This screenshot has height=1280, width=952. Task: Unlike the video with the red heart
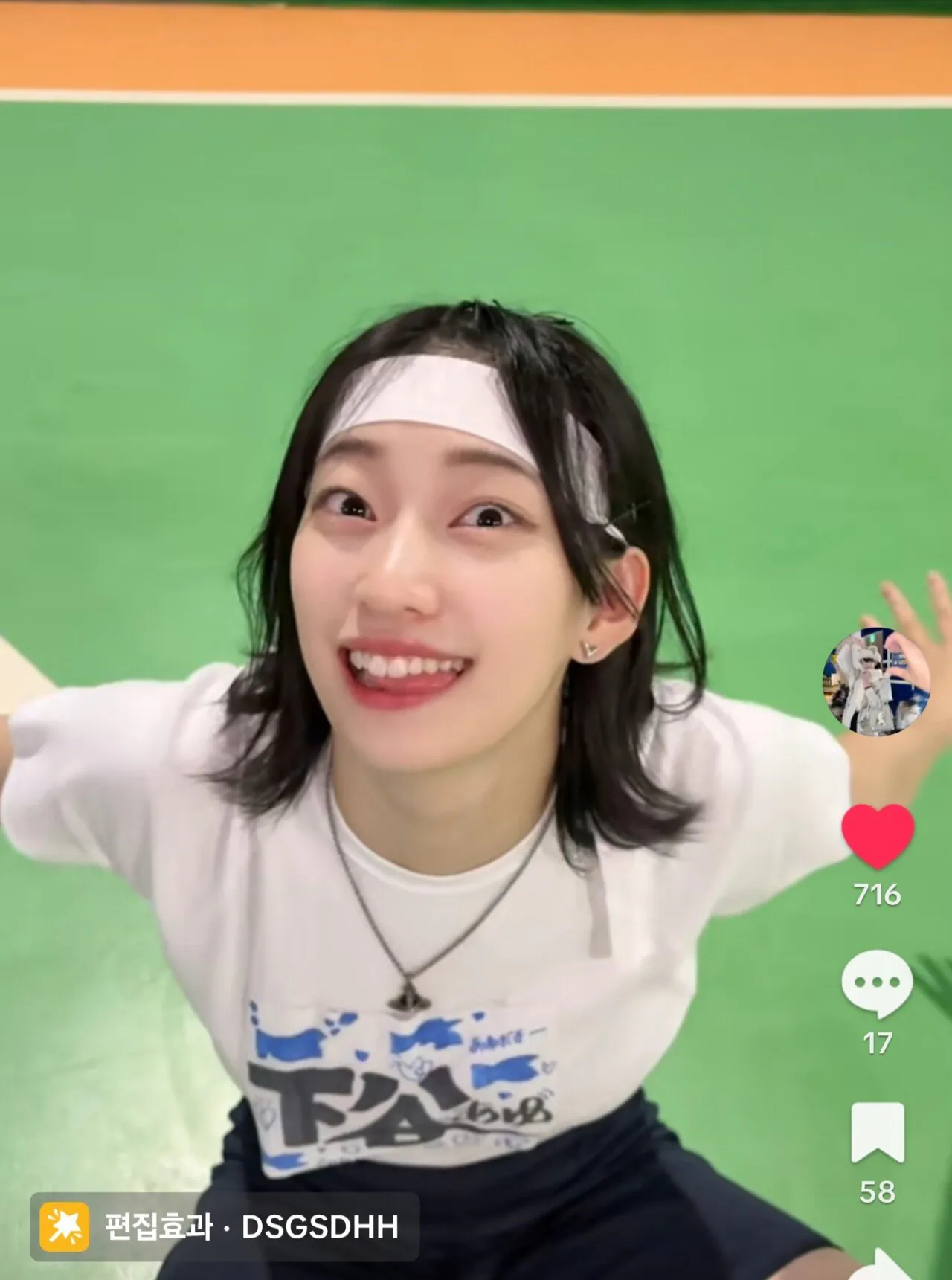click(877, 835)
